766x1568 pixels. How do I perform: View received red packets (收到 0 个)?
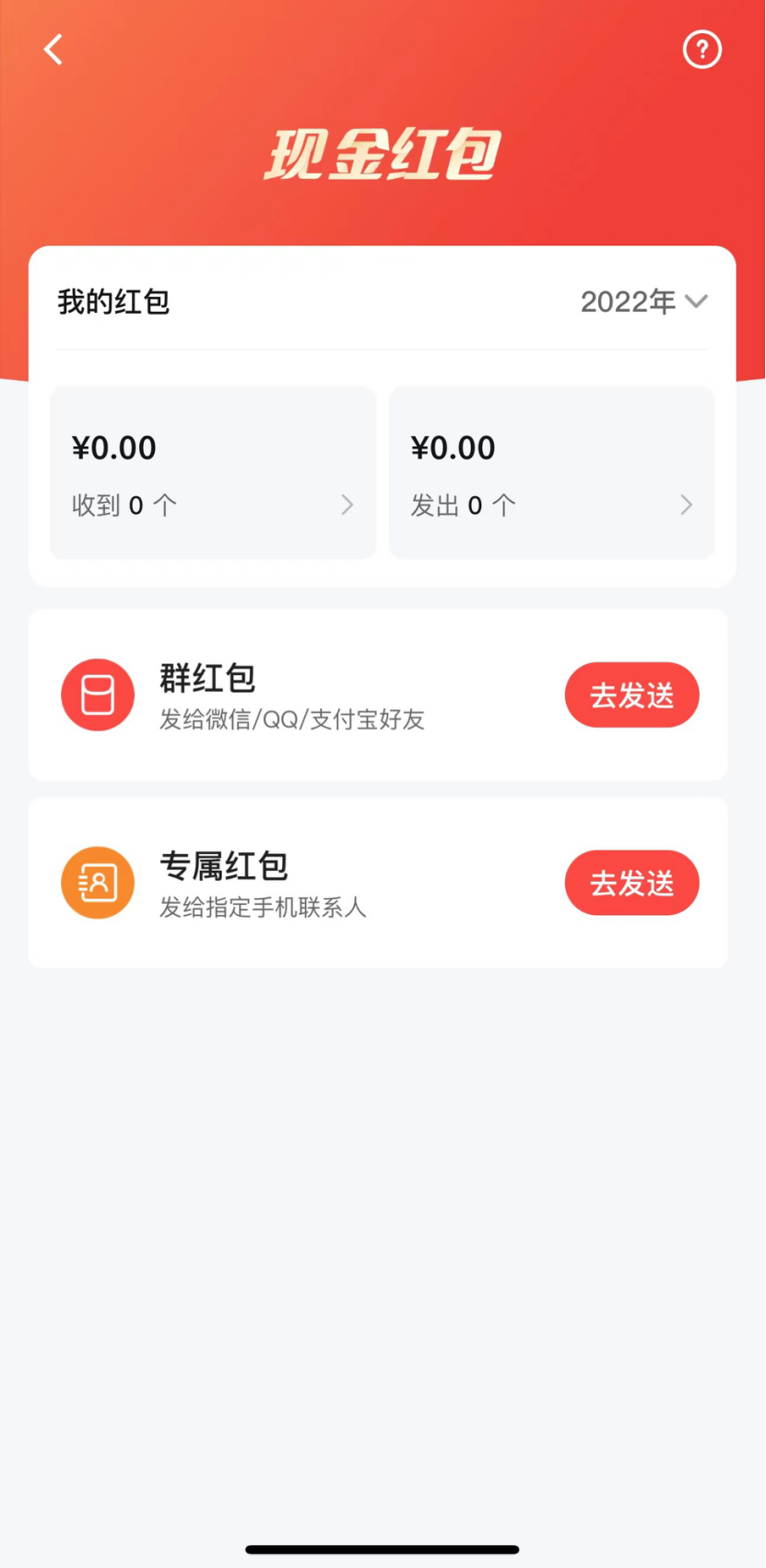[x=213, y=473]
